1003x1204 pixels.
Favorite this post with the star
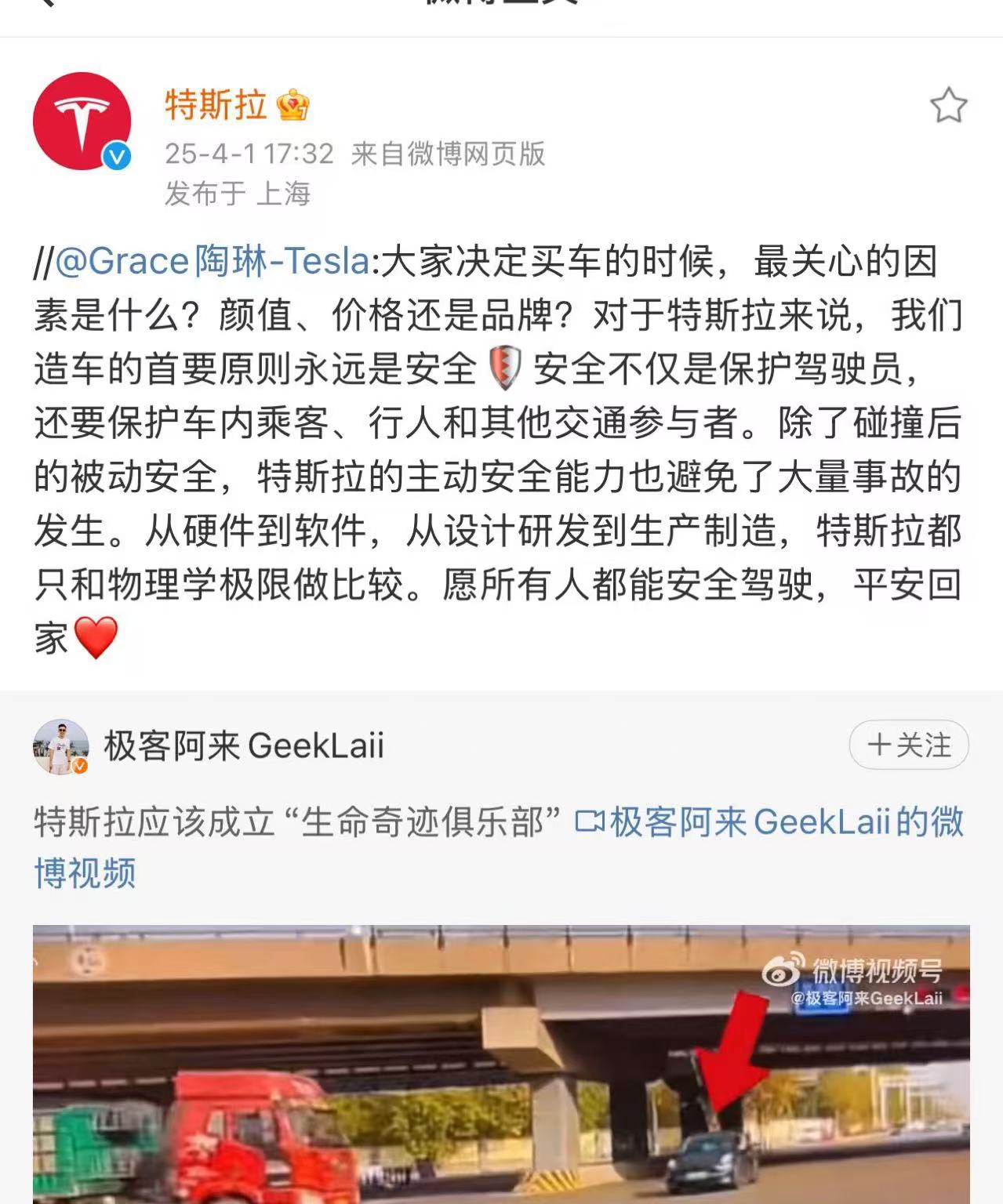click(x=948, y=106)
